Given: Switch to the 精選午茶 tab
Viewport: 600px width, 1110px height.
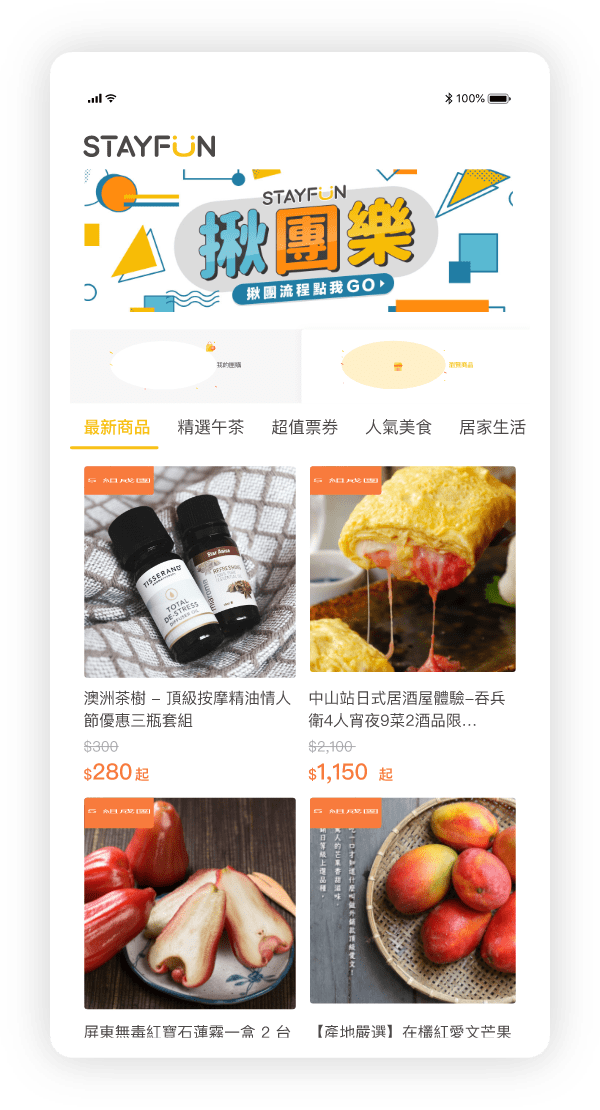Looking at the screenshot, I should (x=210, y=428).
